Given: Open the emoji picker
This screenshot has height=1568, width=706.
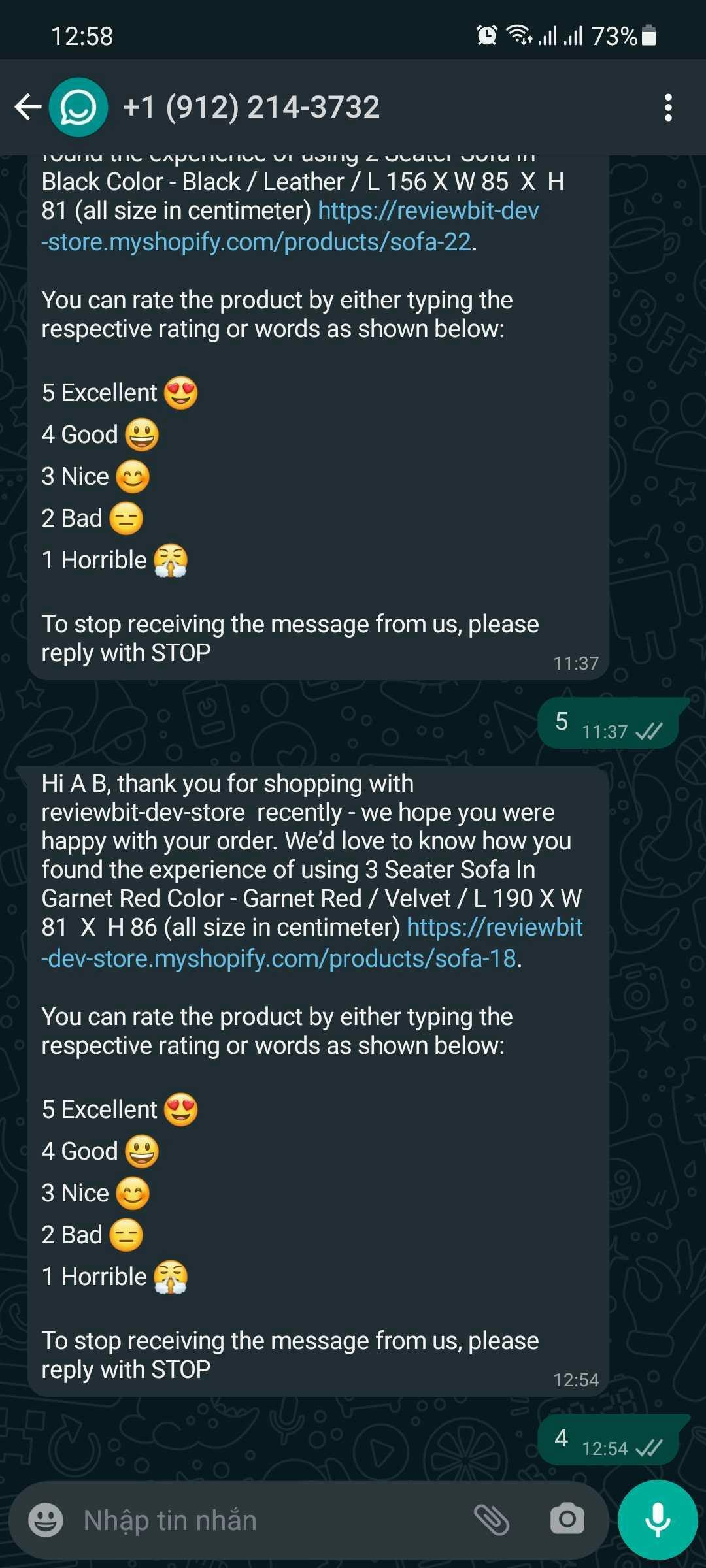Looking at the screenshot, I should click(x=46, y=1520).
